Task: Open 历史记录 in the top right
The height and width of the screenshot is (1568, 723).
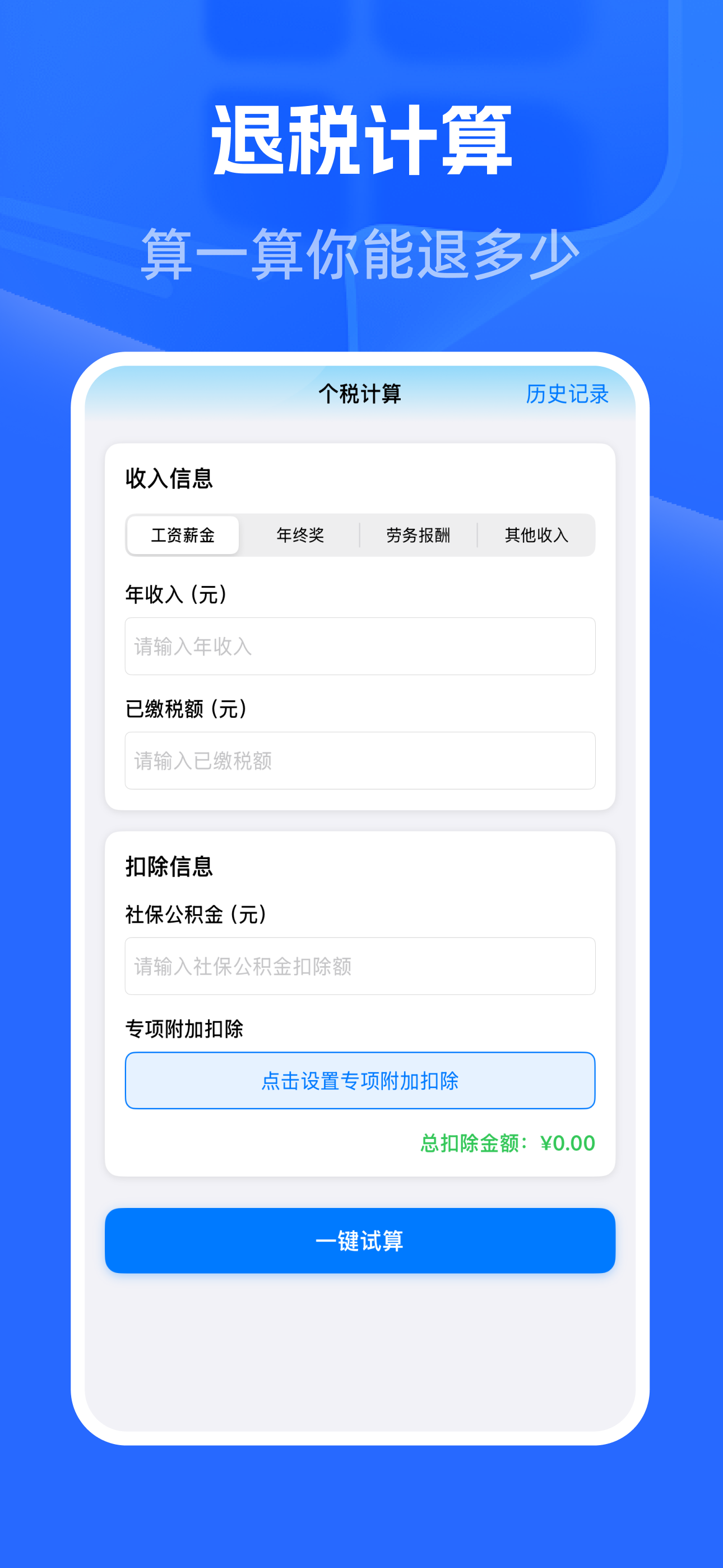Action: coord(568,394)
